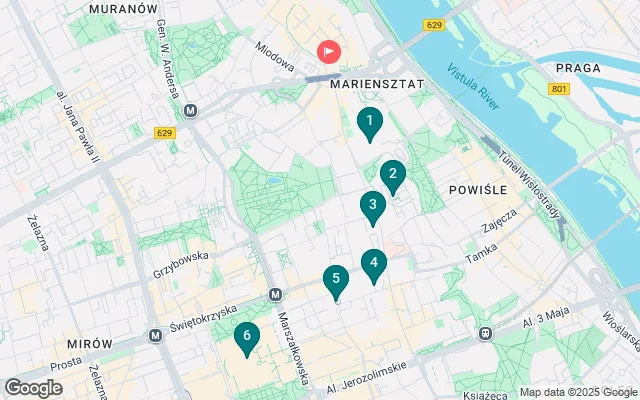Tap map marker number 4
The image size is (640, 400).
tap(374, 265)
